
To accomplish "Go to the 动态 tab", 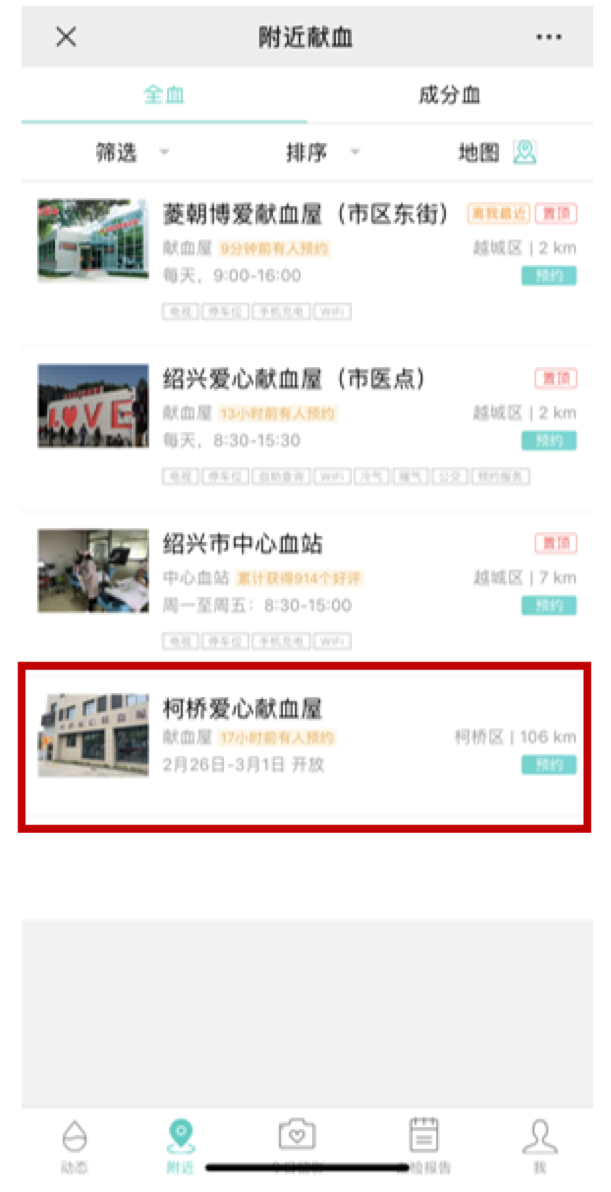I will pos(75,1143).
